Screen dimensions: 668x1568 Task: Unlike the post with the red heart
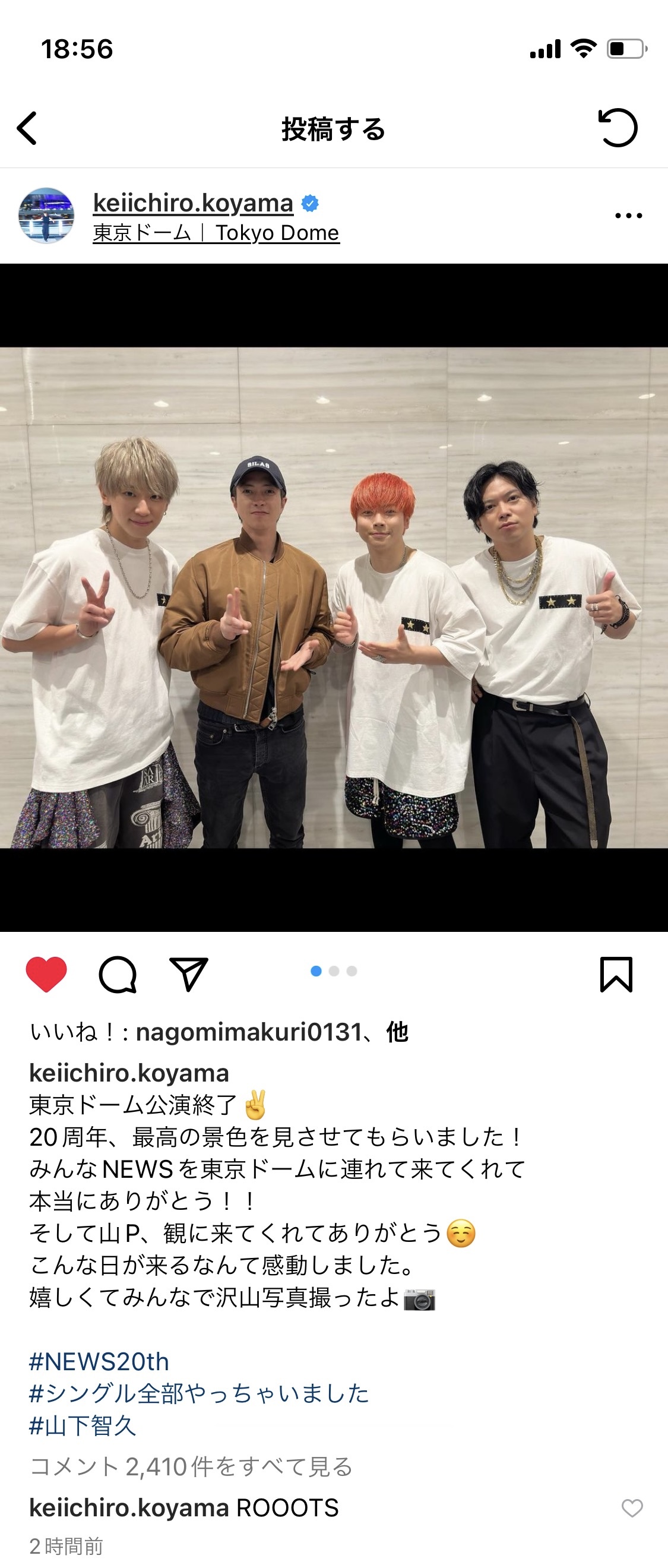[x=46, y=974]
